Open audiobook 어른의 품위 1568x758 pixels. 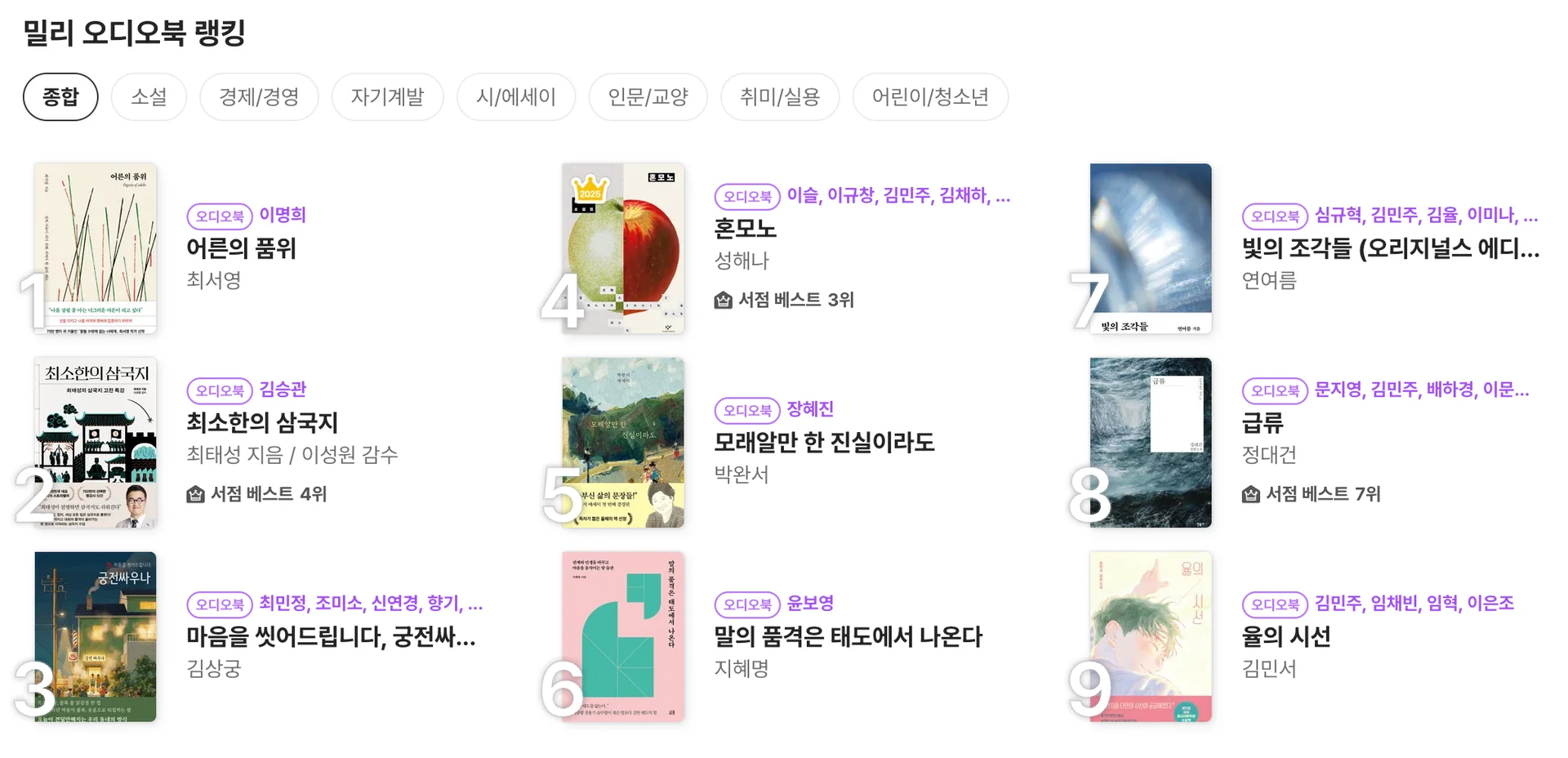coord(241,248)
